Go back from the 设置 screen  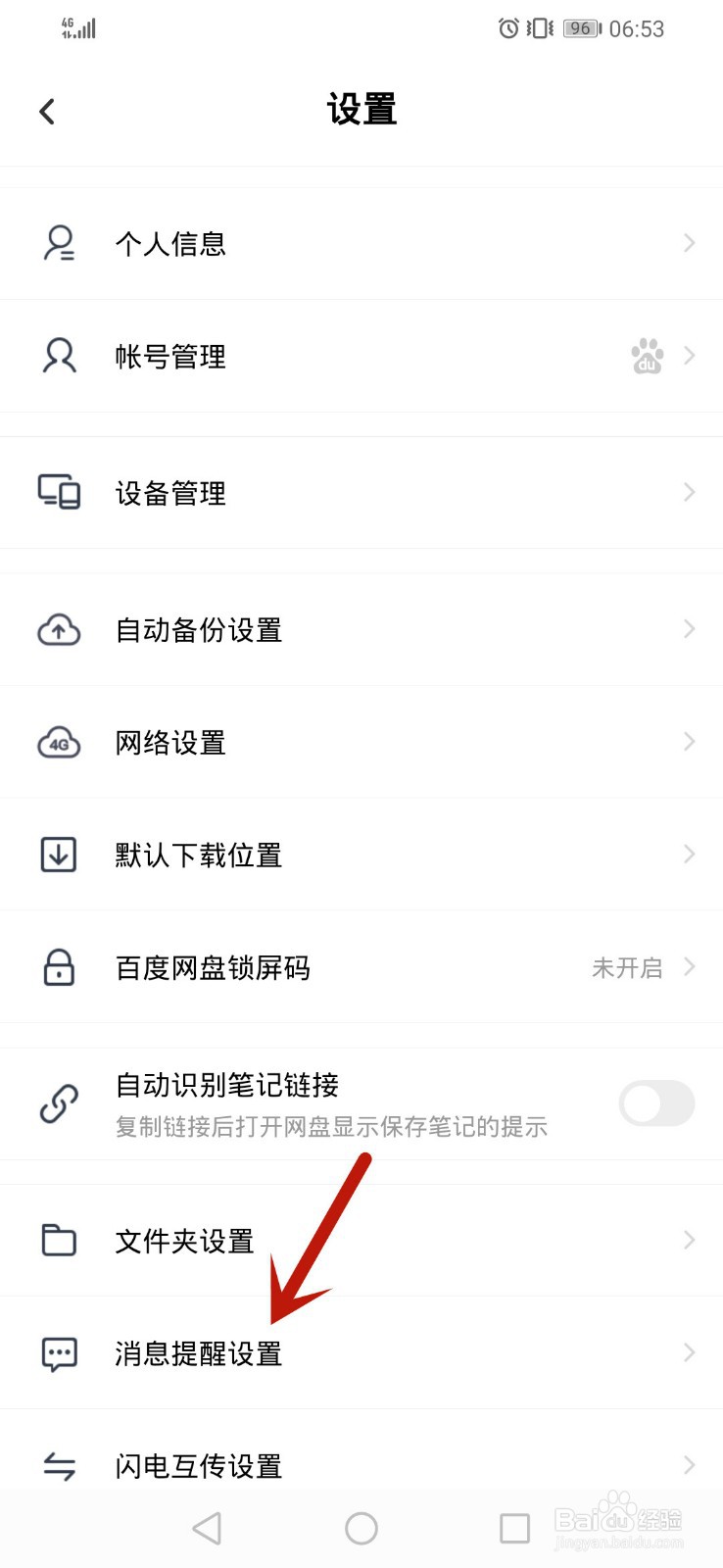tap(47, 111)
